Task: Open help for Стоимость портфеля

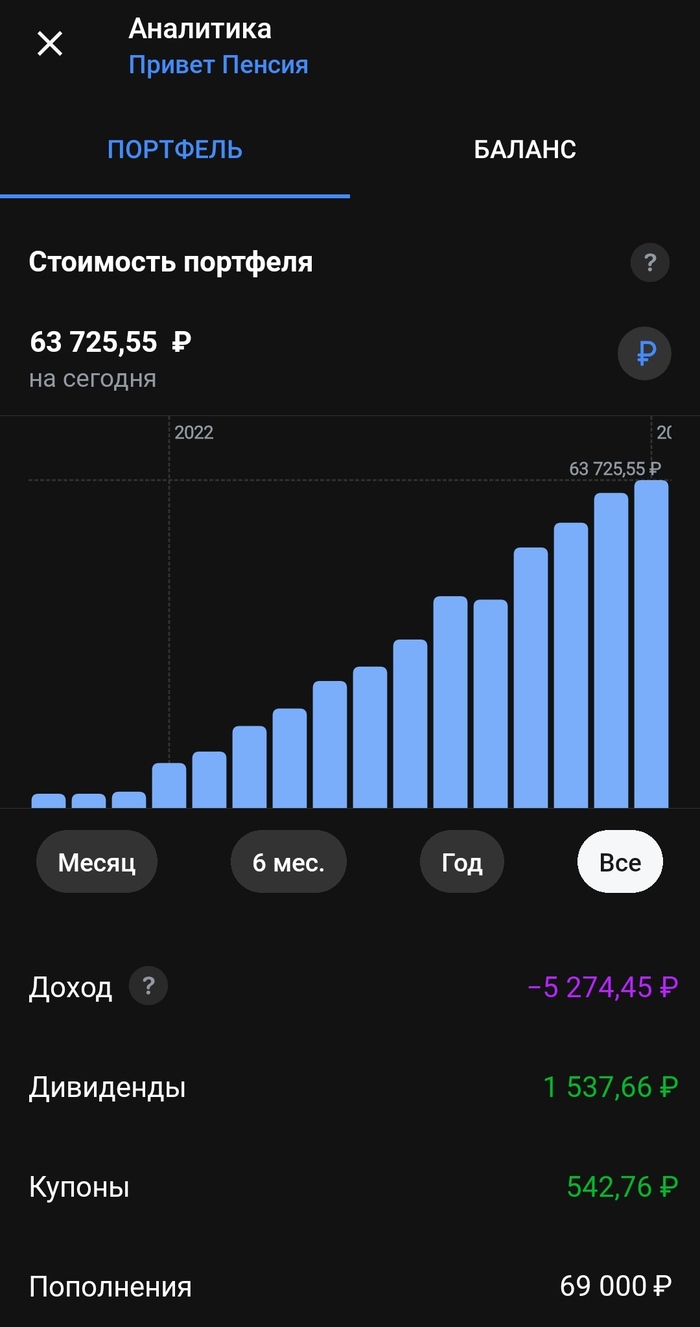Action: pyautogui.click(x=649, y=263)
